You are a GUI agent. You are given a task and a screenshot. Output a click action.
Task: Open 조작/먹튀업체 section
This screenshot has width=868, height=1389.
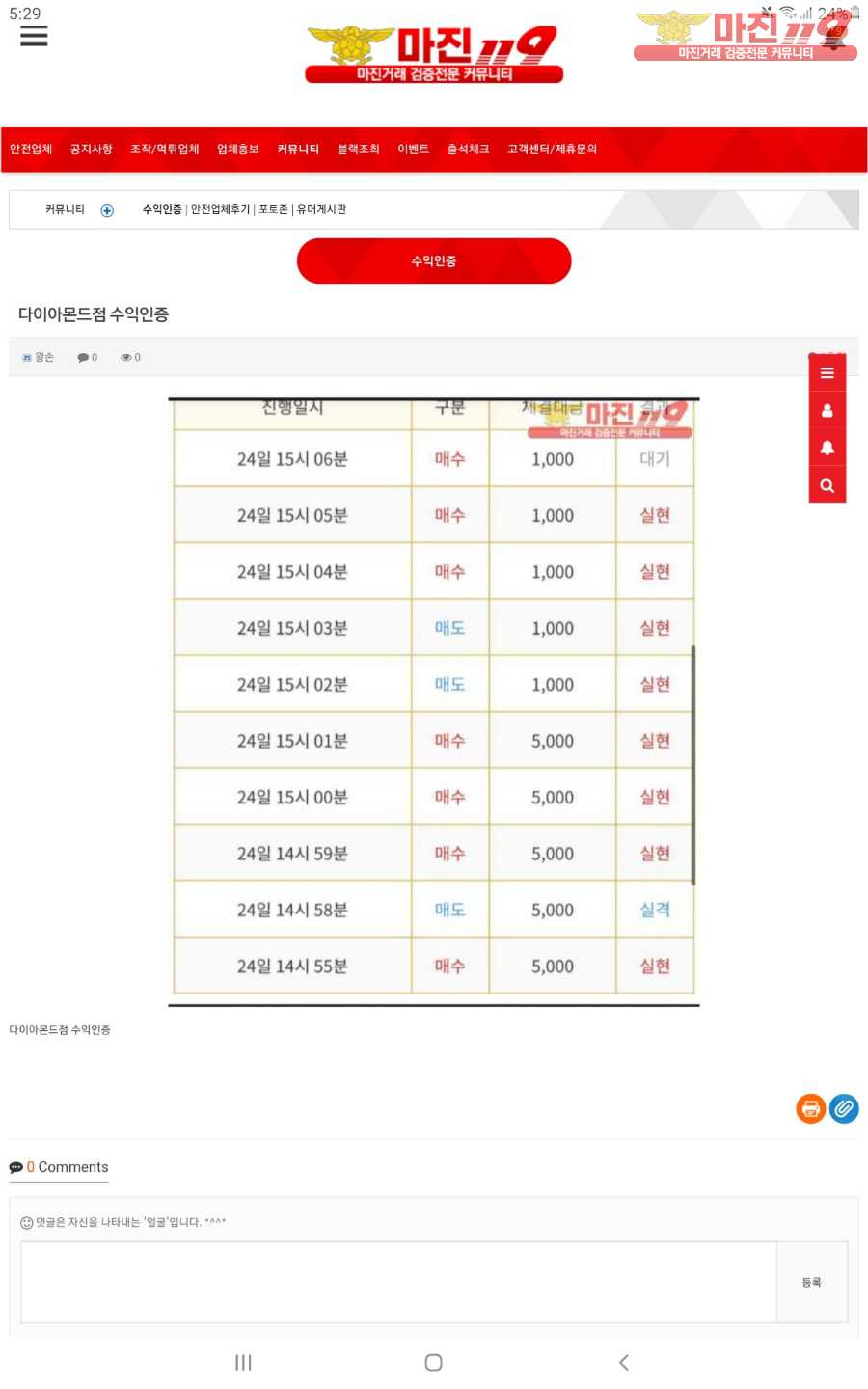pyautogui.click(x=164, y=150)
